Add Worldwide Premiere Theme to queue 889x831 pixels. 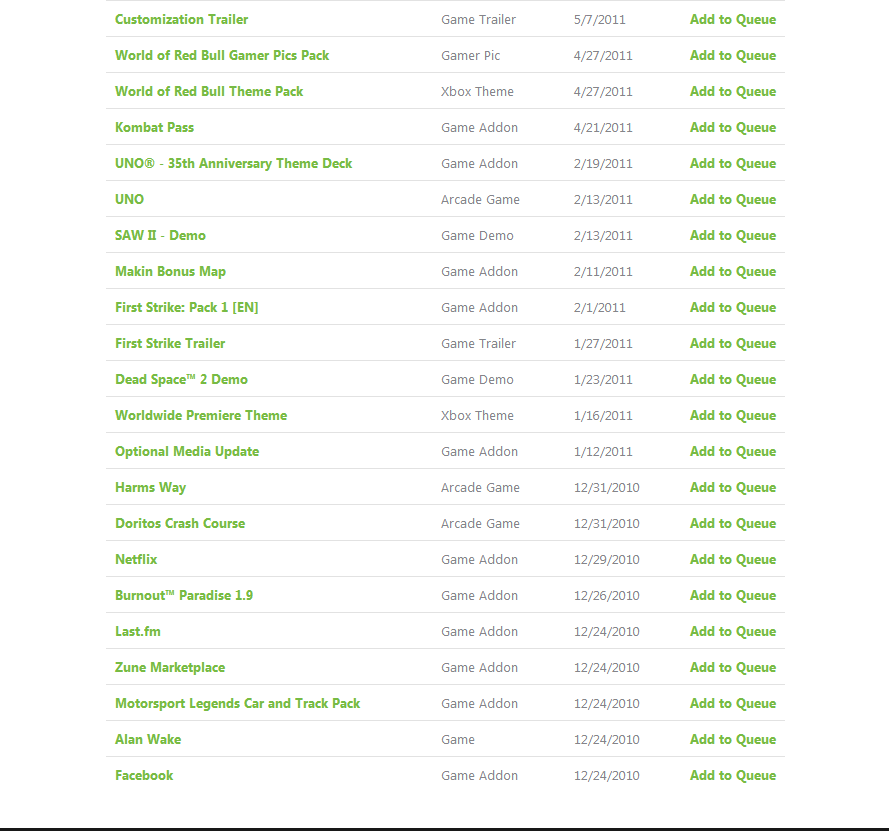732,415
